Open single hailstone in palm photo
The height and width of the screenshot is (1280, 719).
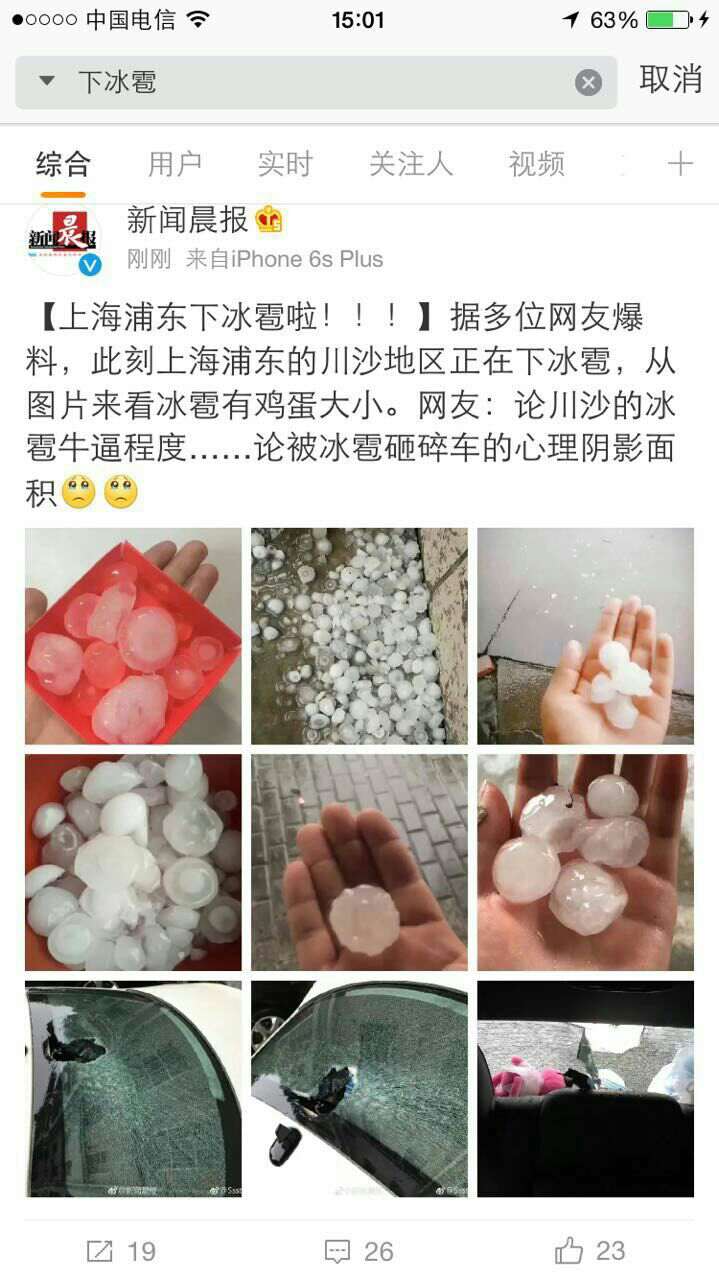coord(359,862)
